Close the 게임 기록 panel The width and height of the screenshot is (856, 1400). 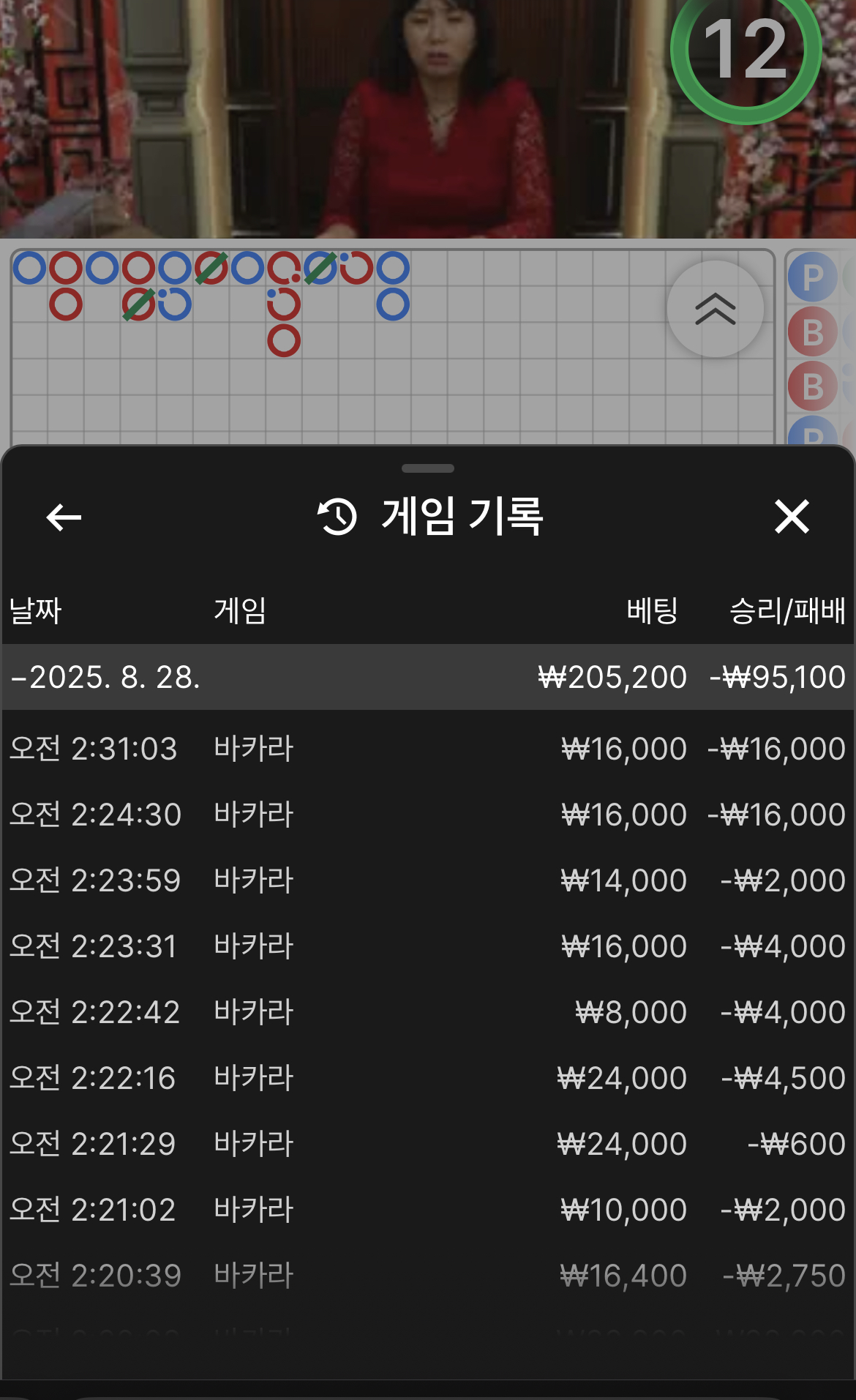pos(792,517)
